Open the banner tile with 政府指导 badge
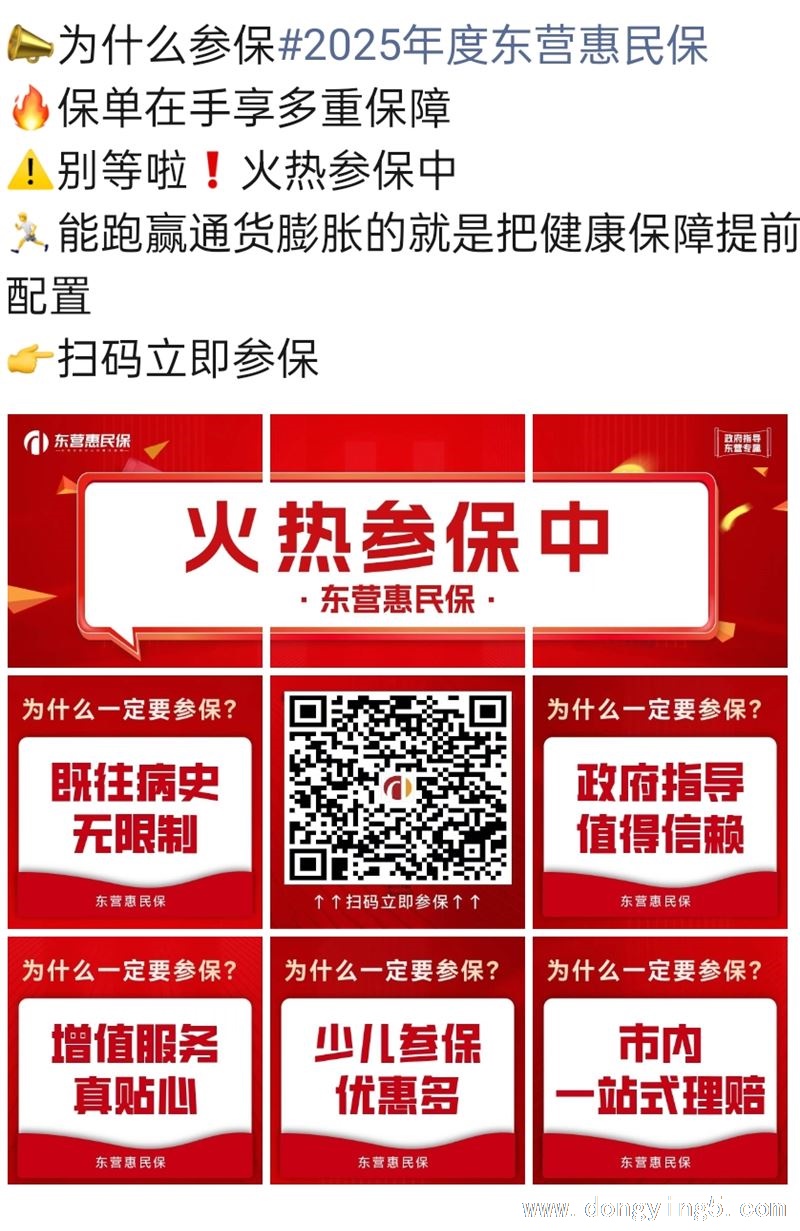 tap(659, 541)
